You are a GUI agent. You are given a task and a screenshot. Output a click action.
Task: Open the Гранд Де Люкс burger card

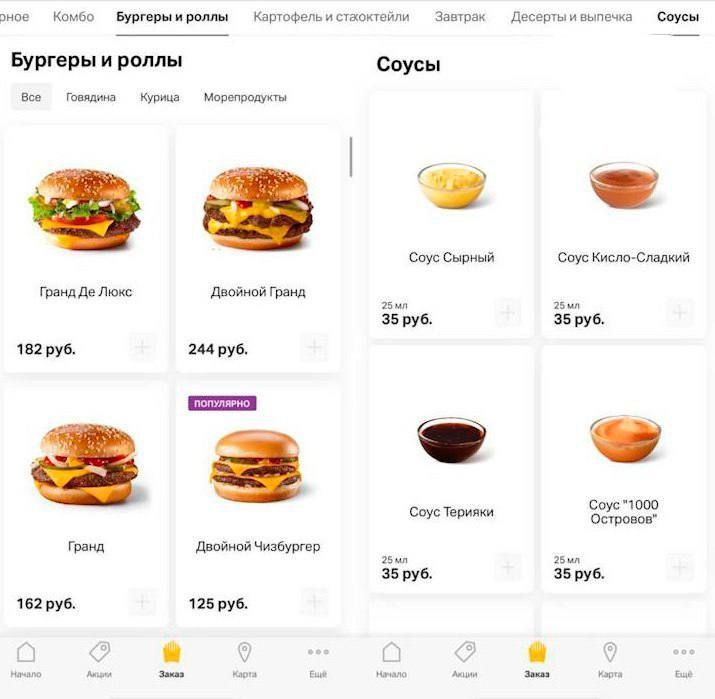(86, 240)
